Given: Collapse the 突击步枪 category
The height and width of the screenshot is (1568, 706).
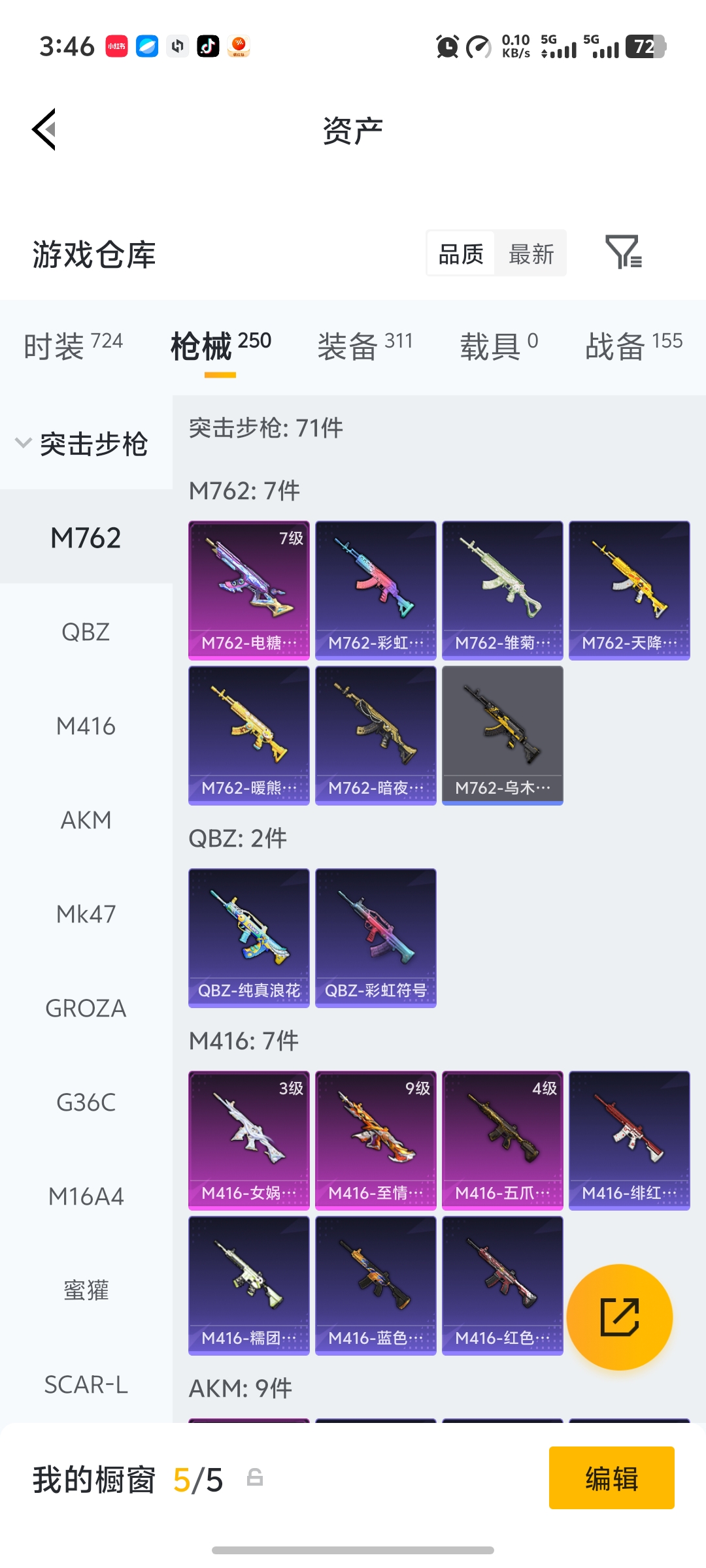Looking at the screenshot, I should [x=82, y=444].
